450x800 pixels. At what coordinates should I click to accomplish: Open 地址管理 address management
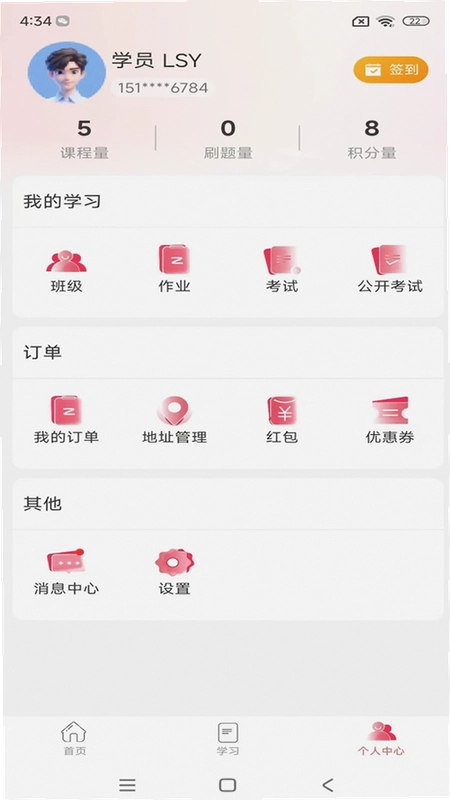[174, 420]
